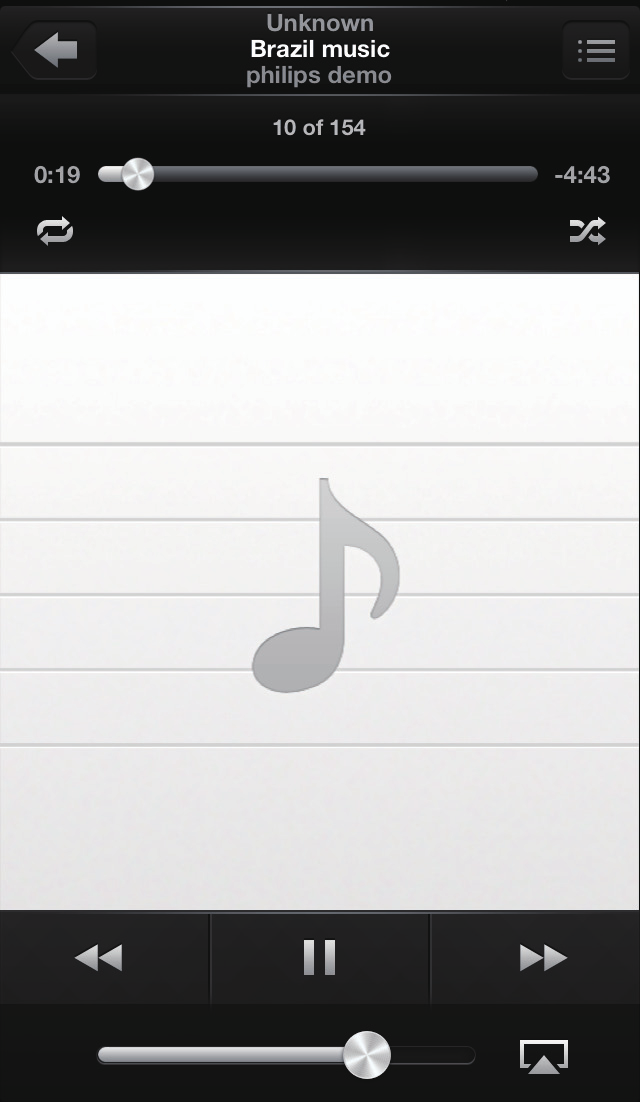The width and height of the screenshot is (640, 1102).
Task: Tap the volume slider knob
Action: coord(366,1055)
